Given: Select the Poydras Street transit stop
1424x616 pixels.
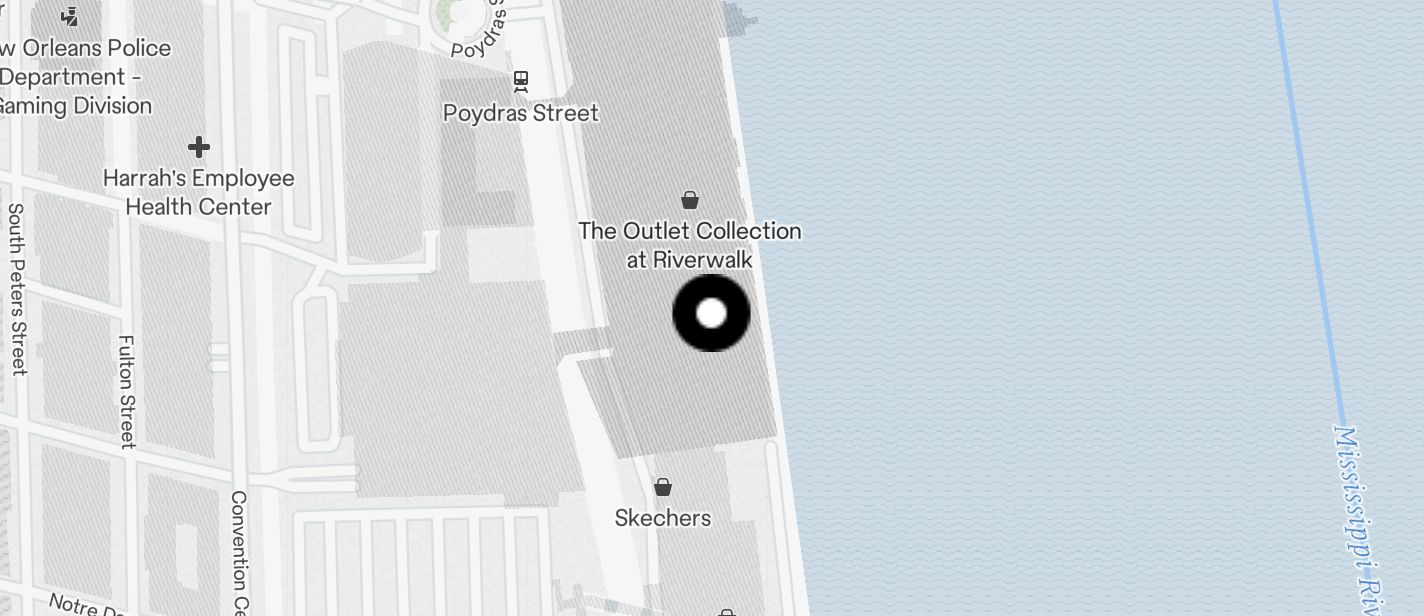Looking at the screenshot, I should click(520, 81).
